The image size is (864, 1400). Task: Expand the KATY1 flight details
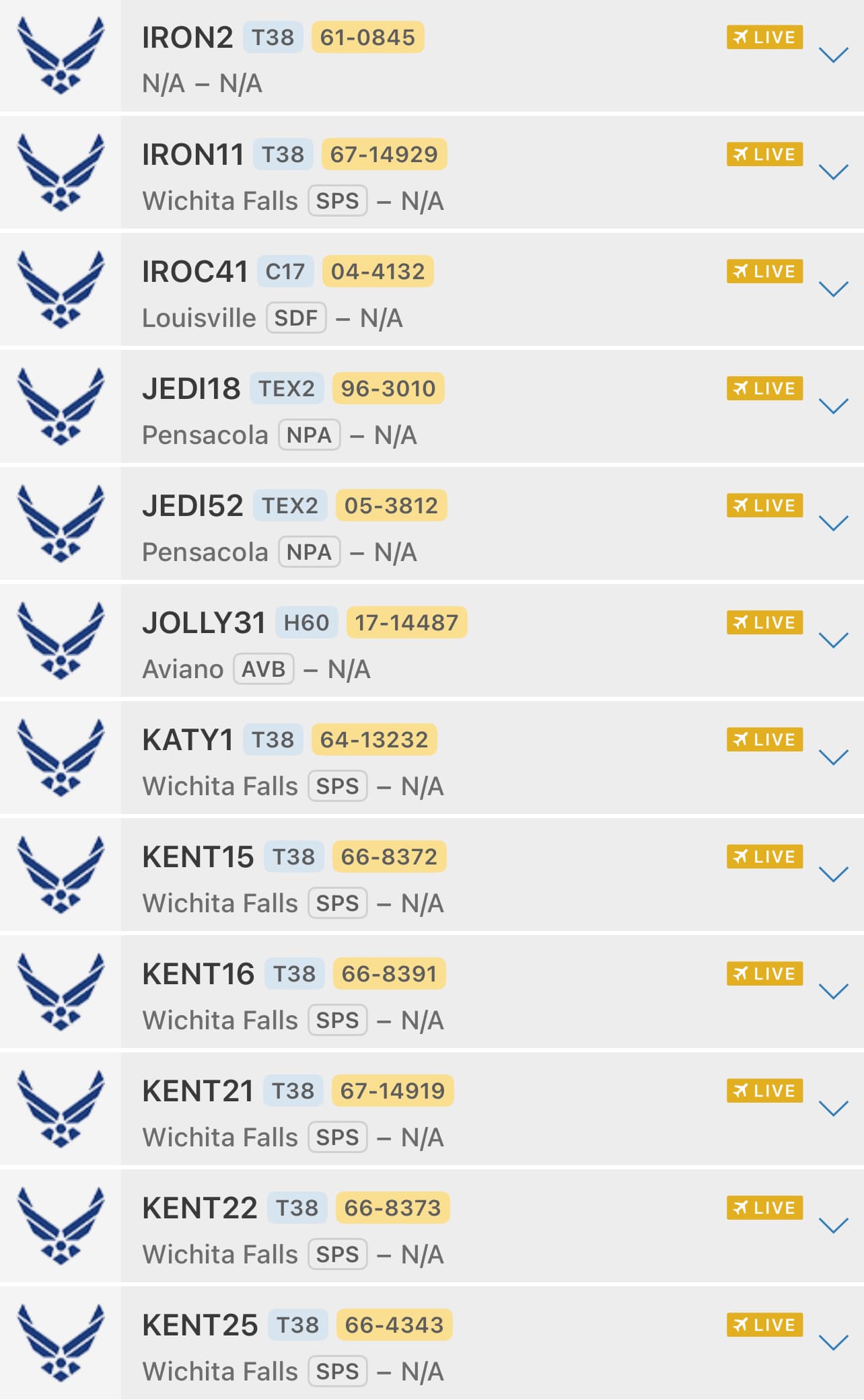pyautogui.click(x=832, y=758)
